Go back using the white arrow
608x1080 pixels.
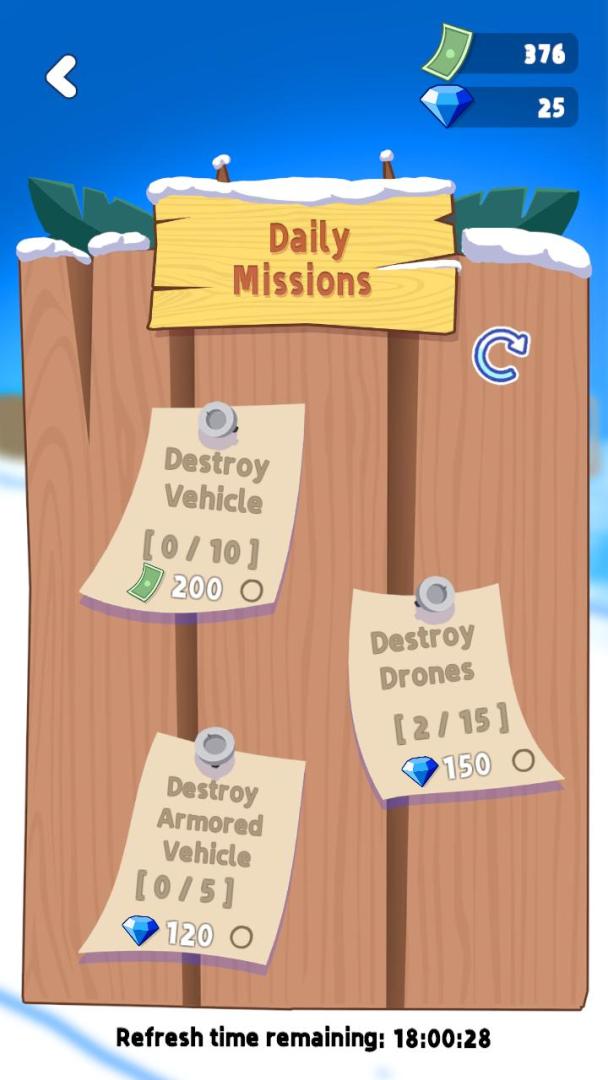61,76
